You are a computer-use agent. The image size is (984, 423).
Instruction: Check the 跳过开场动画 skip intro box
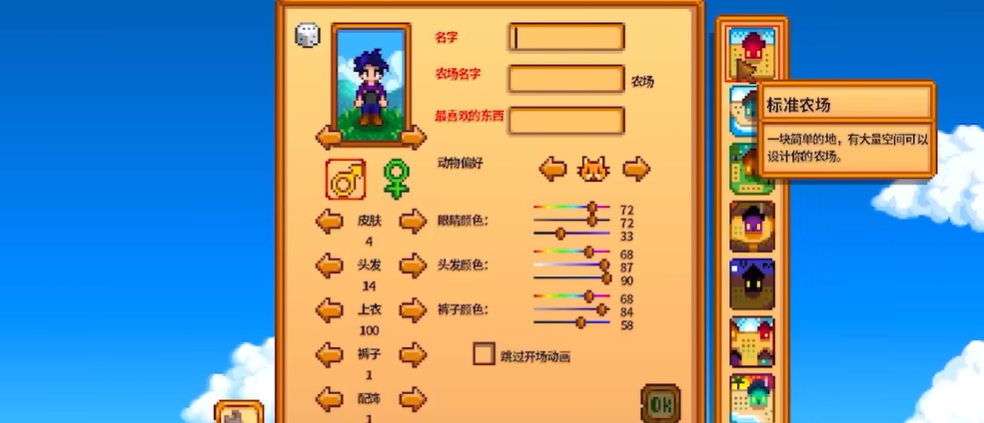(484, 354)
